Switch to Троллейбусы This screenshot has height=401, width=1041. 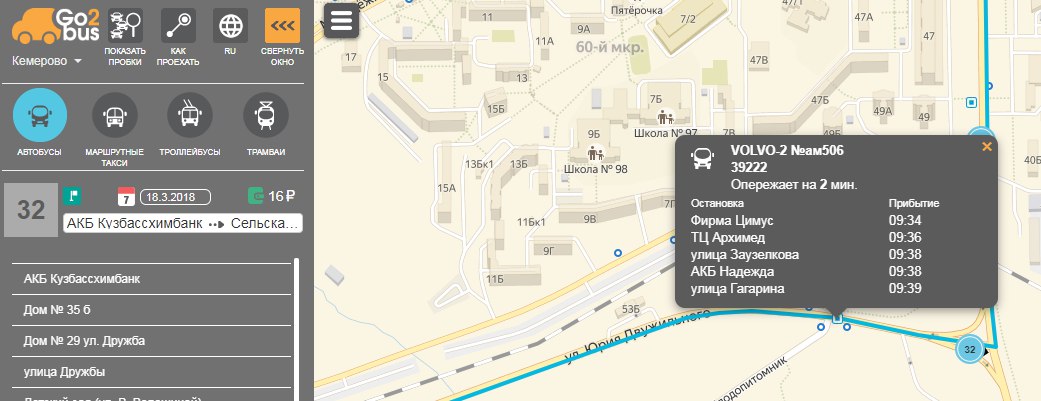tap(188, 116)
